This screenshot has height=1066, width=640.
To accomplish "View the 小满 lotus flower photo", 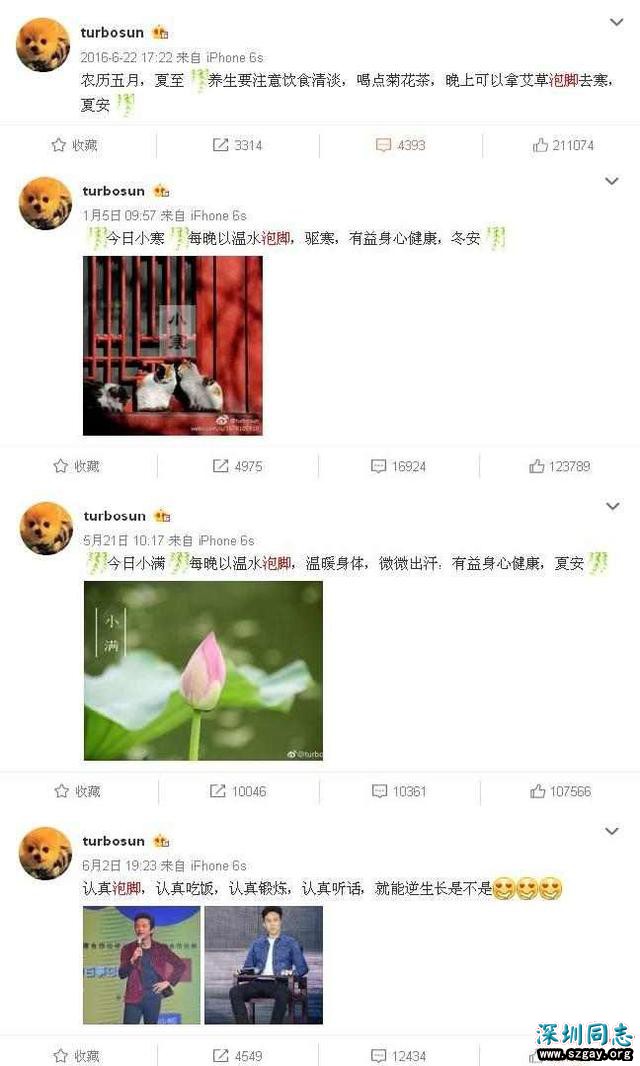I will tap(203, 671).
